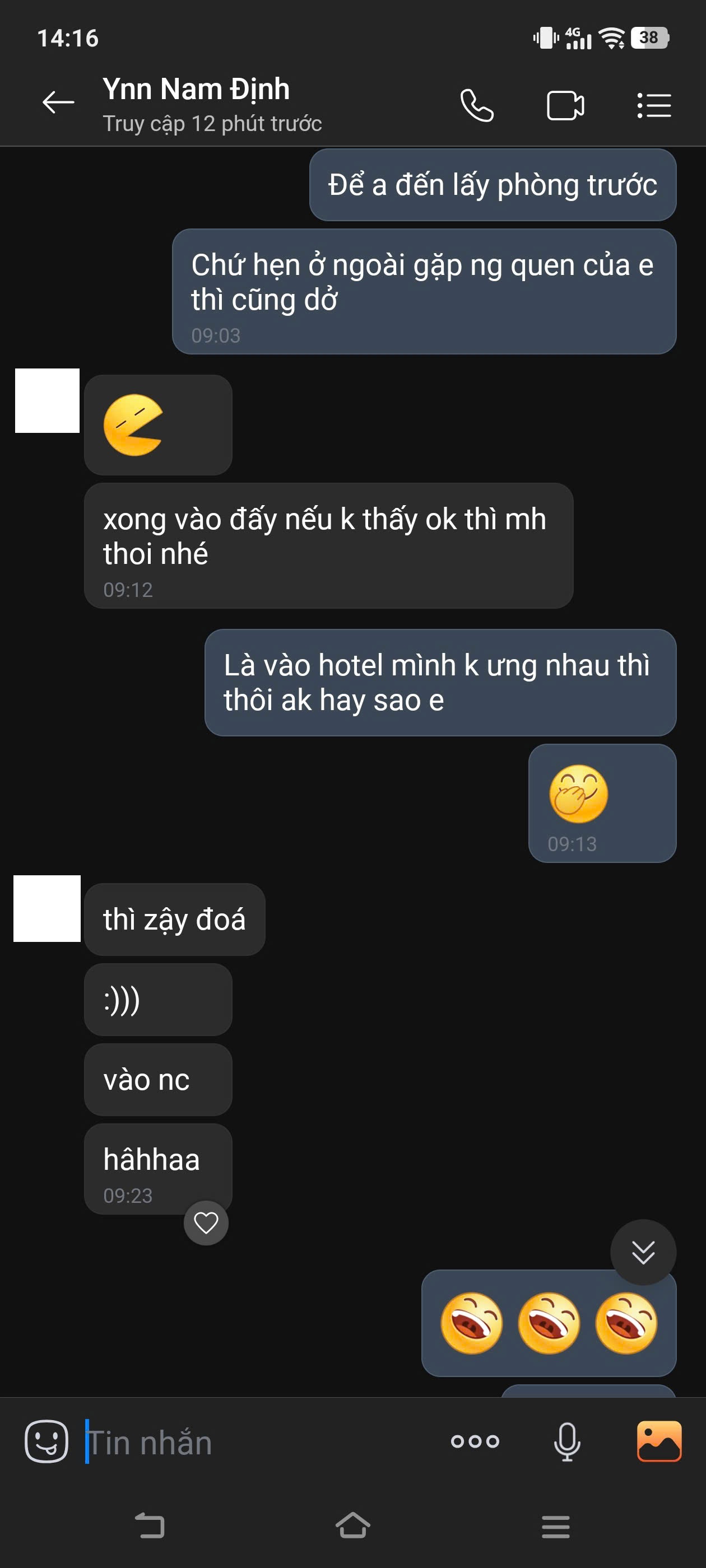Screen dimensions: 706x1568
Task: Tap 'Truy cập 12 phút trước' status text
Action: coord(211,124)
